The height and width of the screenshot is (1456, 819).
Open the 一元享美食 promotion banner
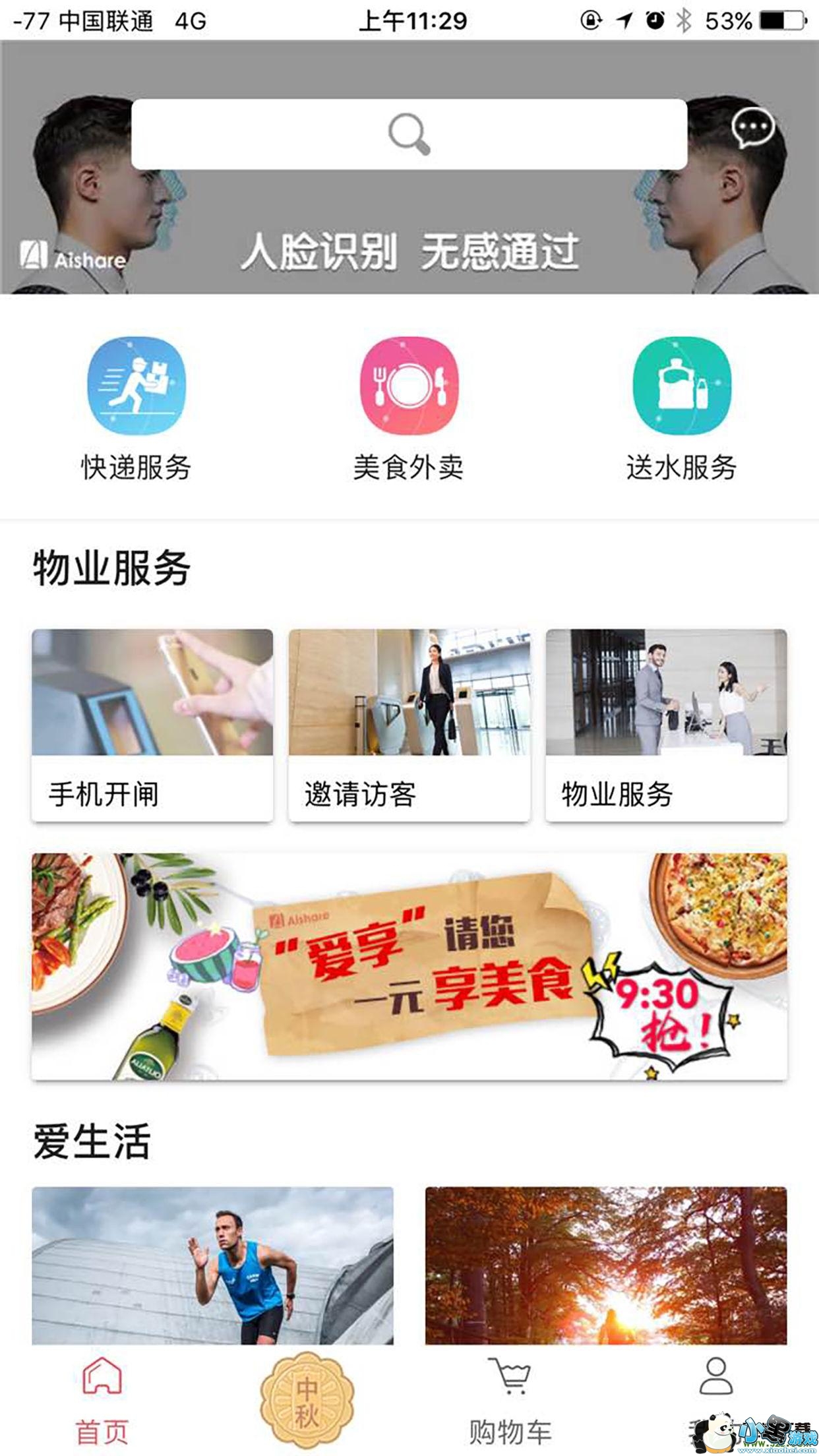(409, 966)
